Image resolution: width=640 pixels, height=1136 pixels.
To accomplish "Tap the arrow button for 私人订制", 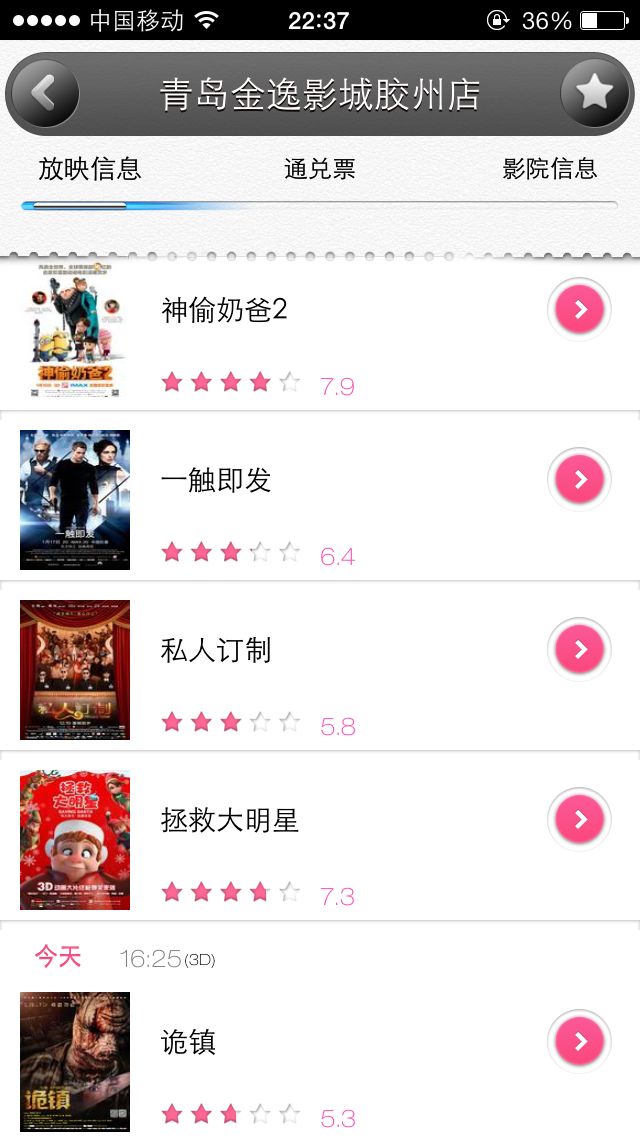I will point(579,650).
